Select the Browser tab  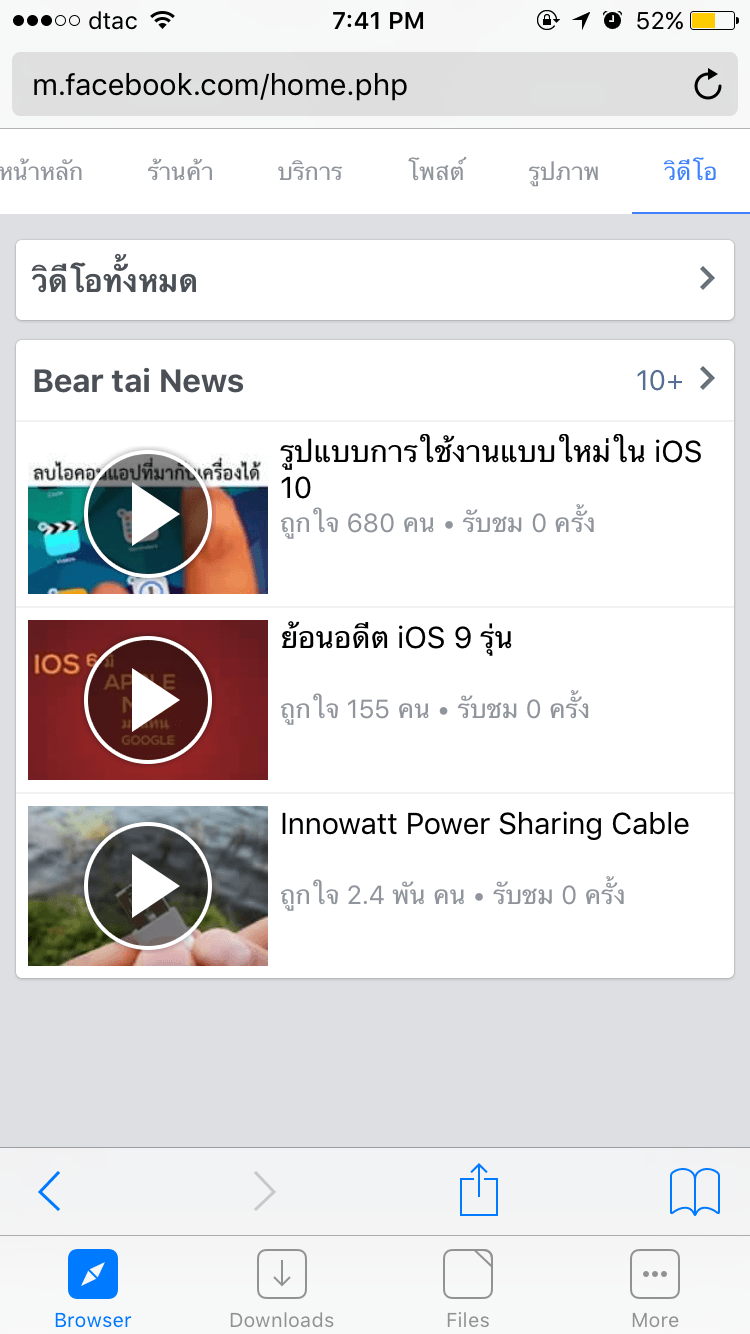pos(93,1288)
